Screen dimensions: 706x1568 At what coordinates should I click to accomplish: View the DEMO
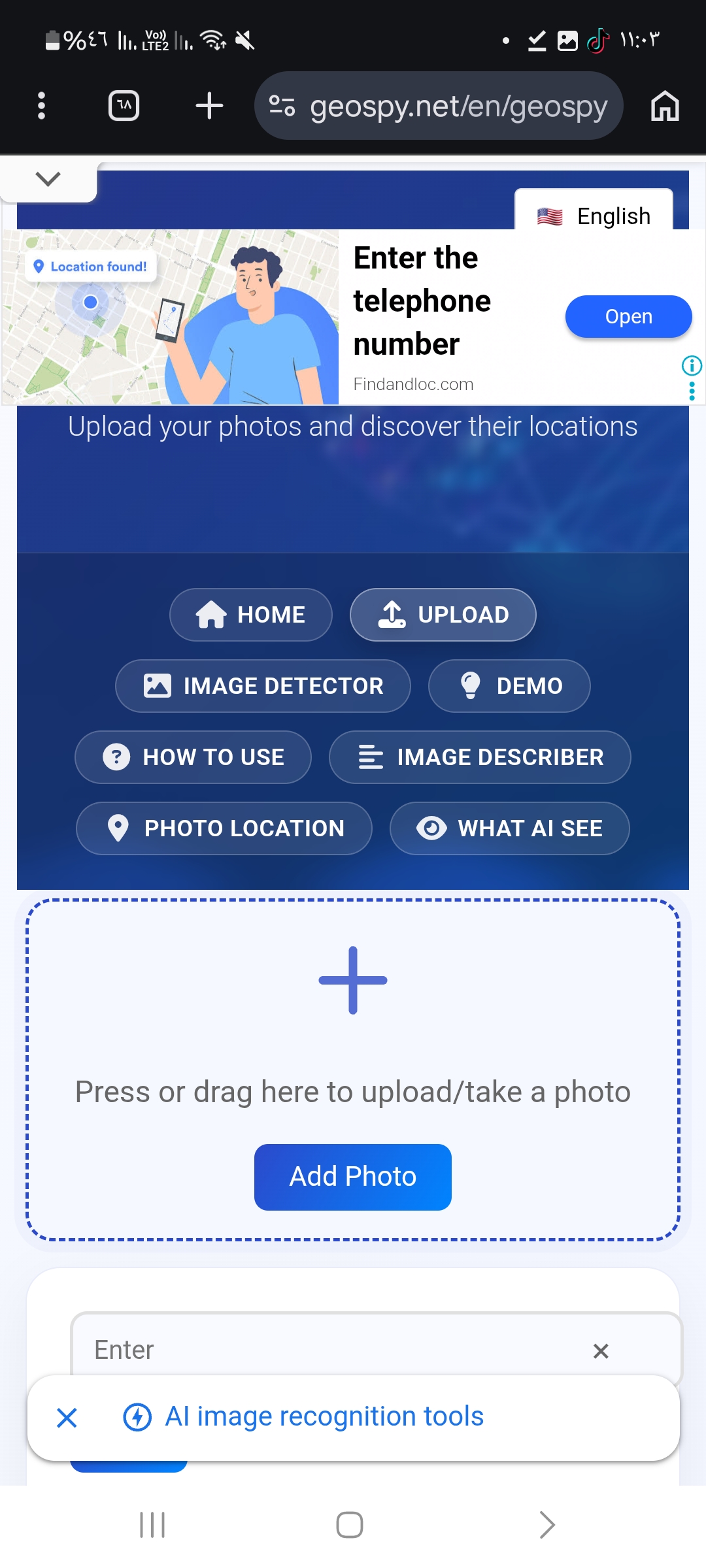coord(509,686)
